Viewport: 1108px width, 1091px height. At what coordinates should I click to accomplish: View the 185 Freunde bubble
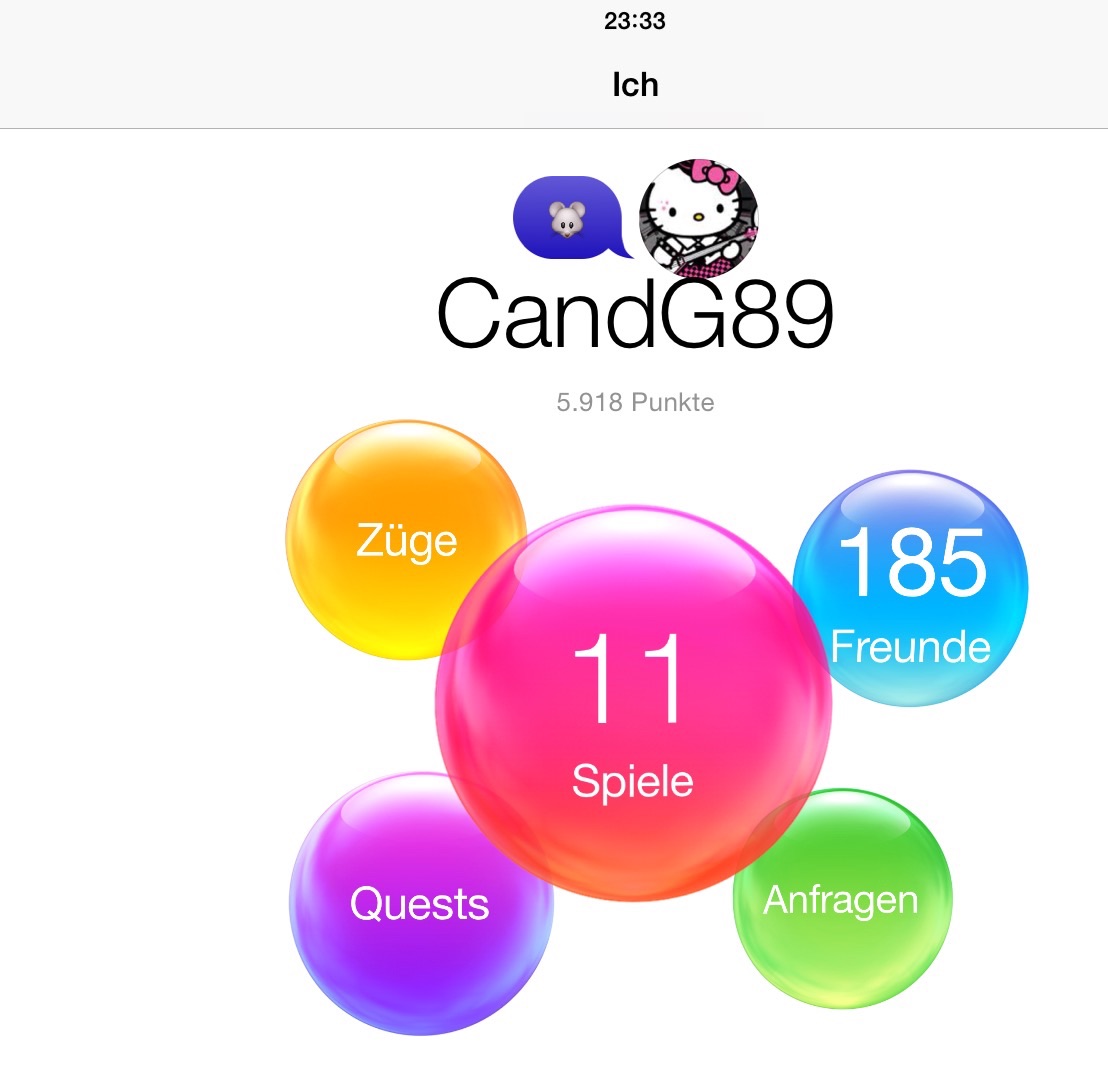(910, 588)
